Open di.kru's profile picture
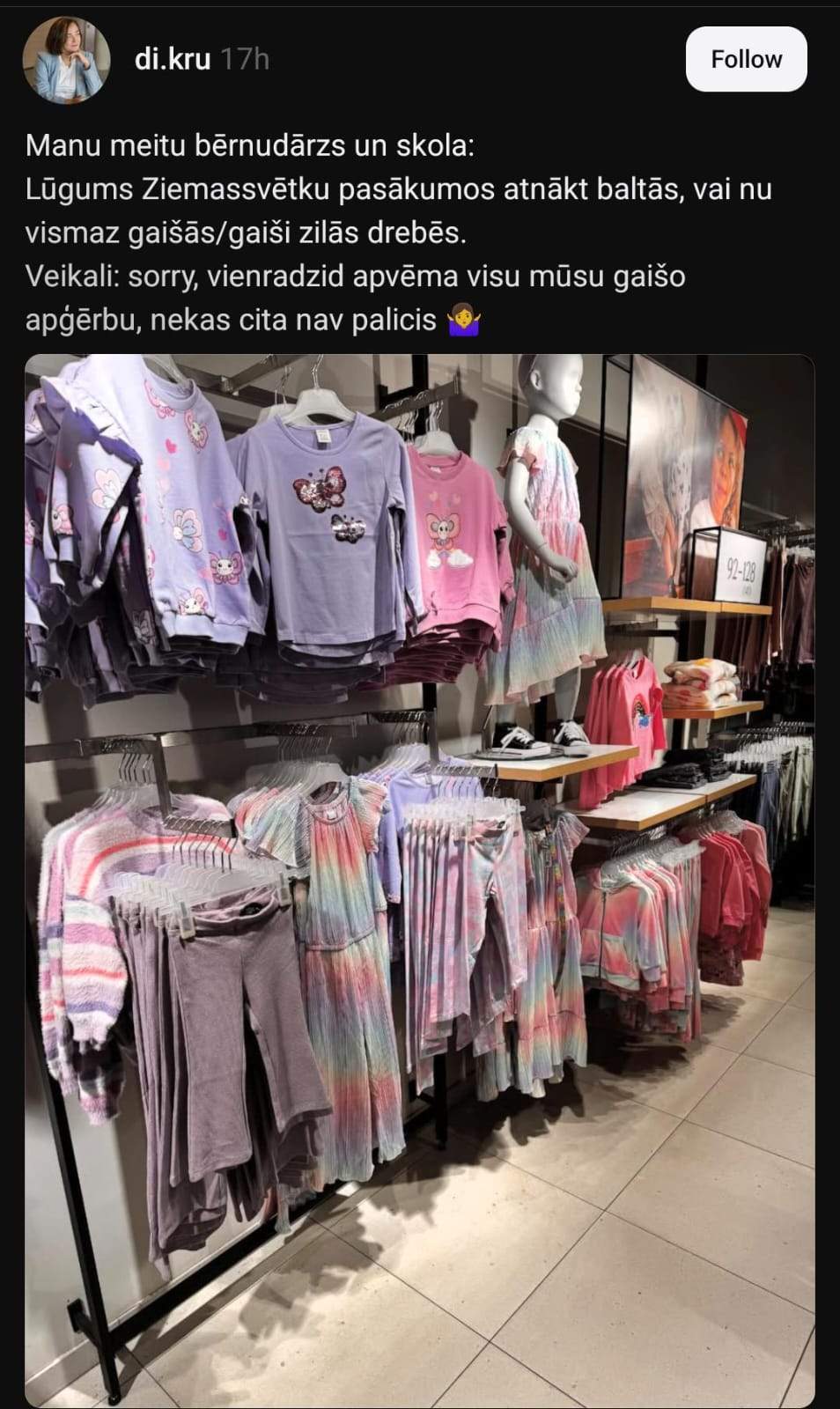 pos(66,59)
